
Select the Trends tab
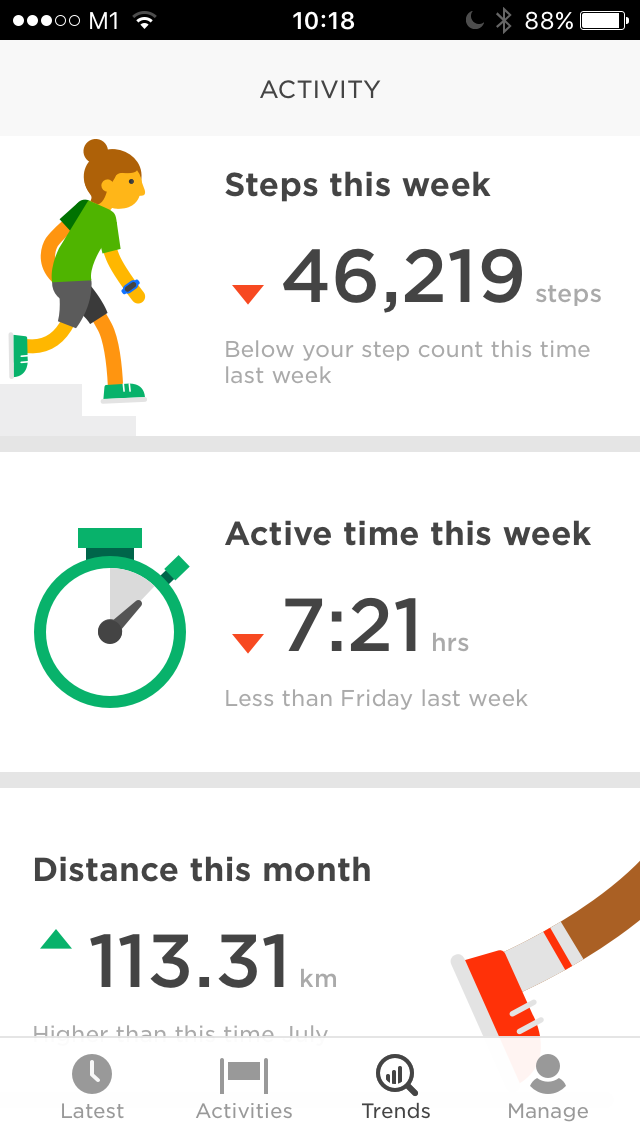pos(396,1087)
